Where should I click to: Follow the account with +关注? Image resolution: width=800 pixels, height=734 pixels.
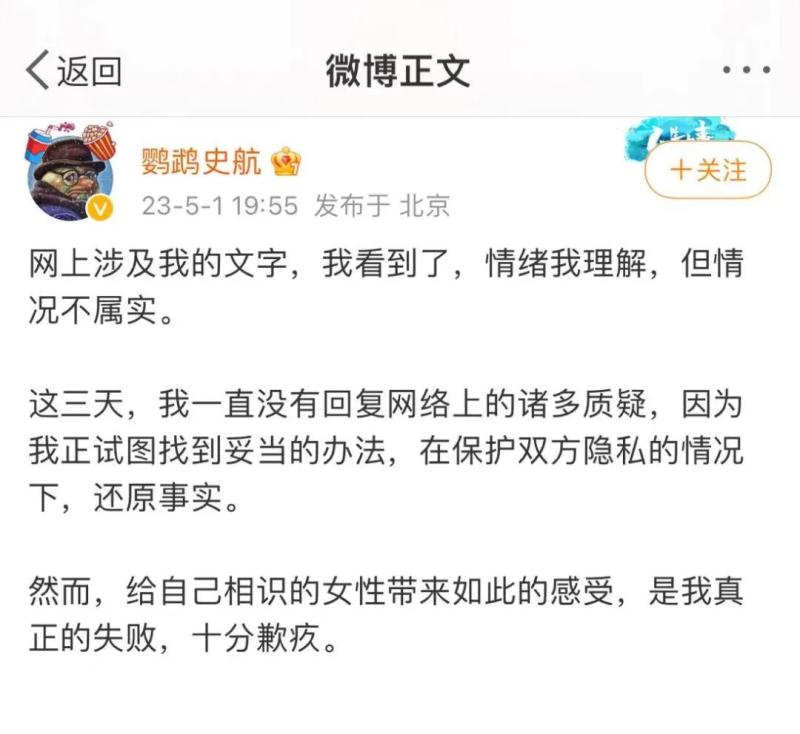708,170
